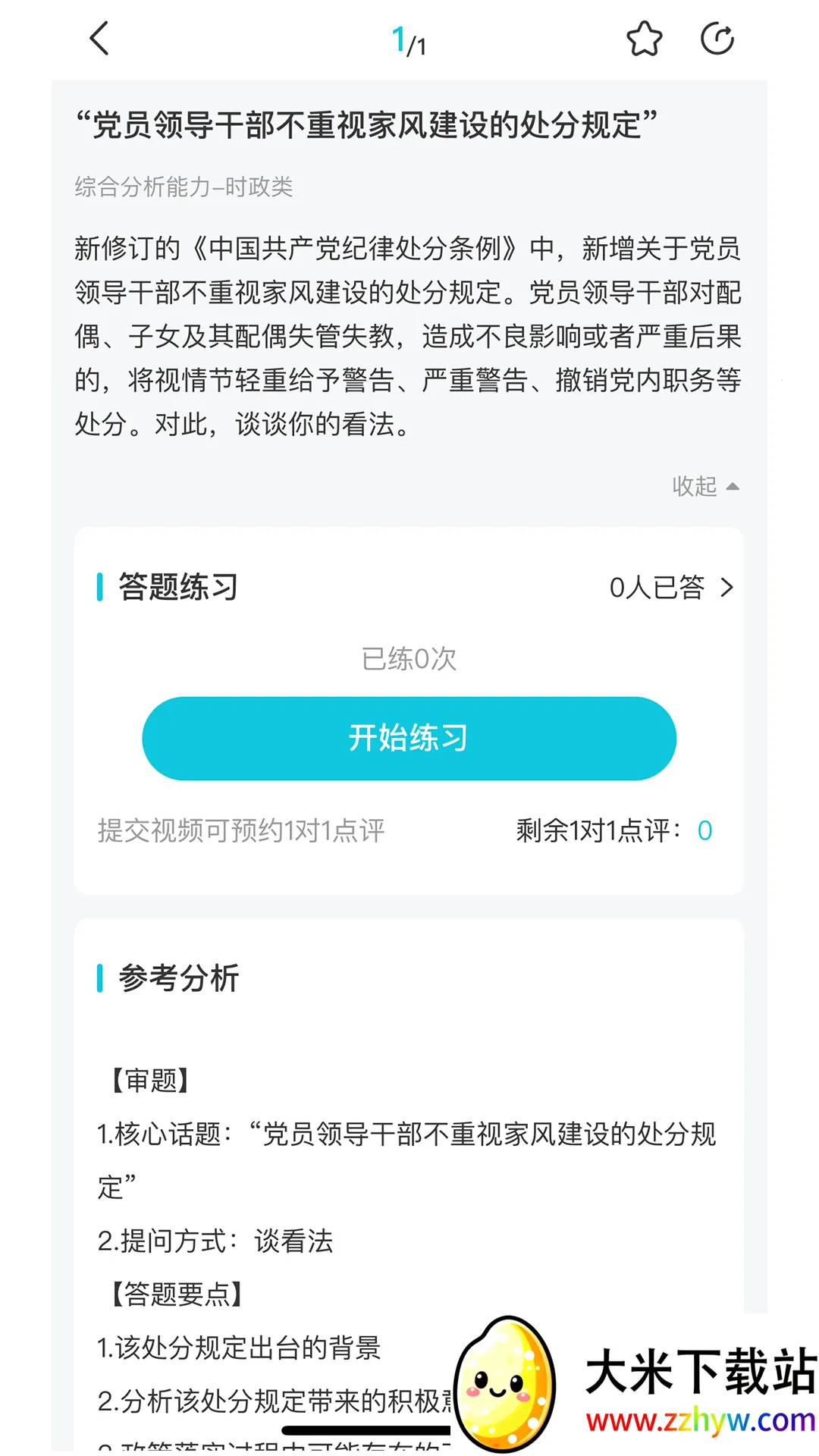Viewport: 819px width, 1456px height.
Task: Start practice with 开始练习 button
Action: (409, 738)
